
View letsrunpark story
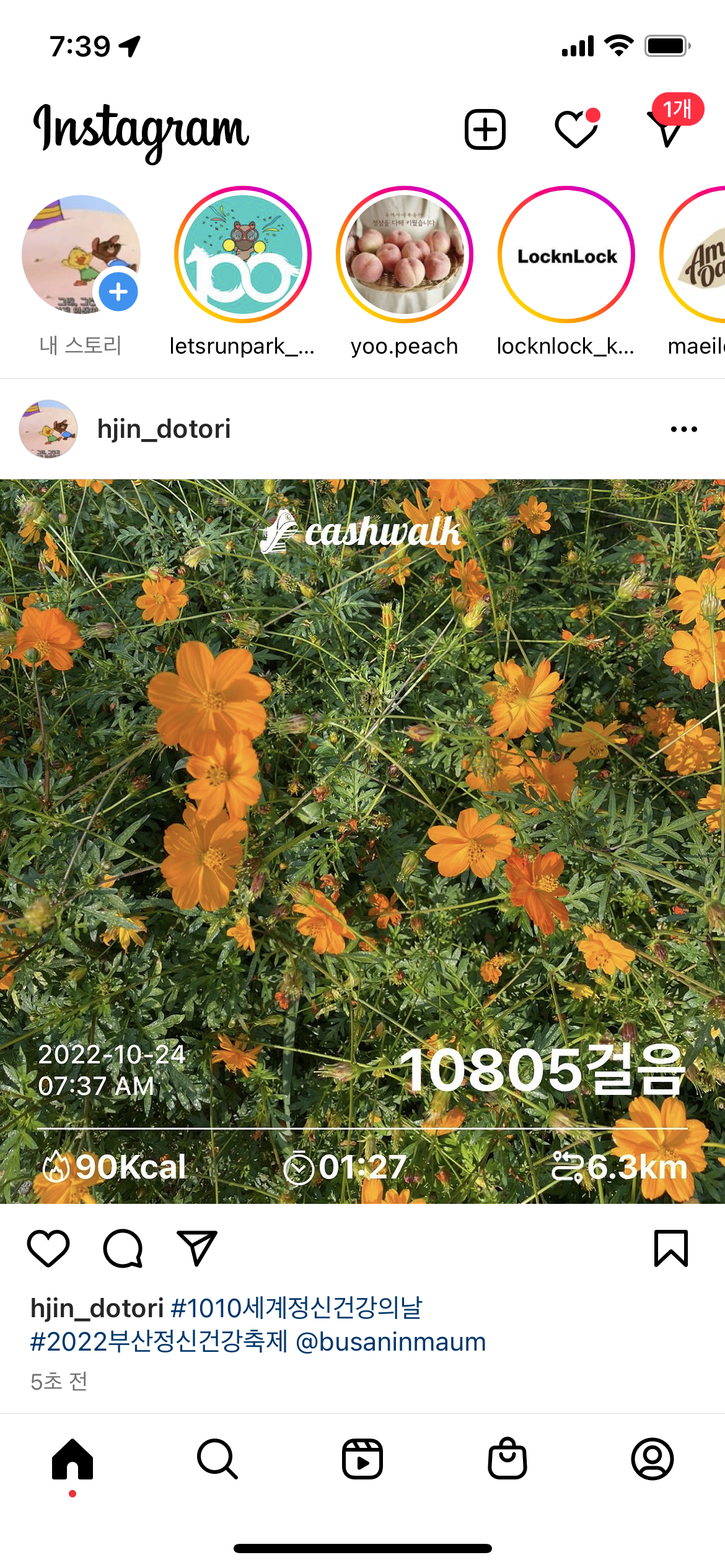click(243, 255)
